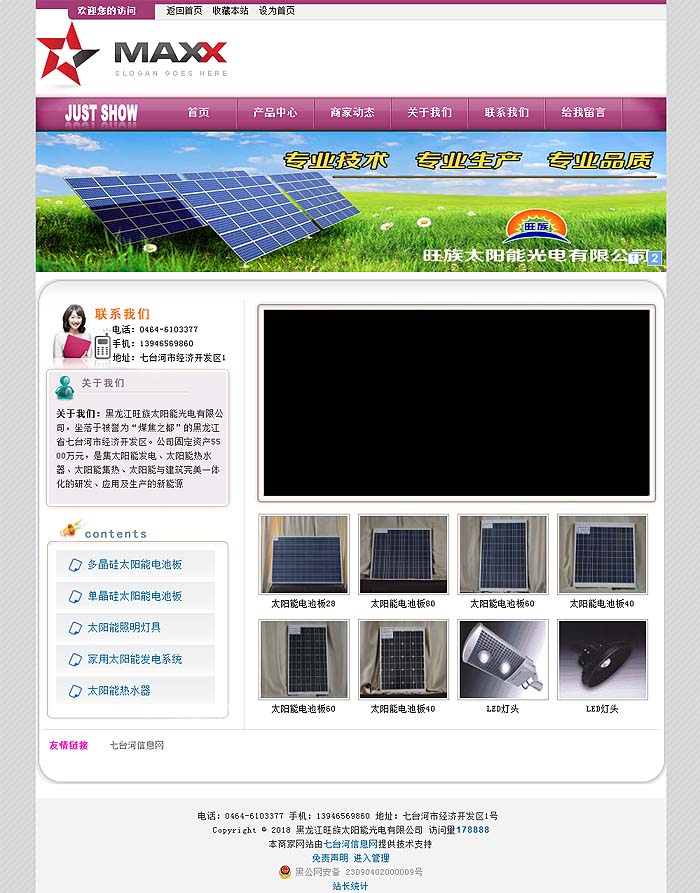View the 家用太阳能发电系统 category
This screenshot has height=893, width=700.
click(x=134, y=660)
